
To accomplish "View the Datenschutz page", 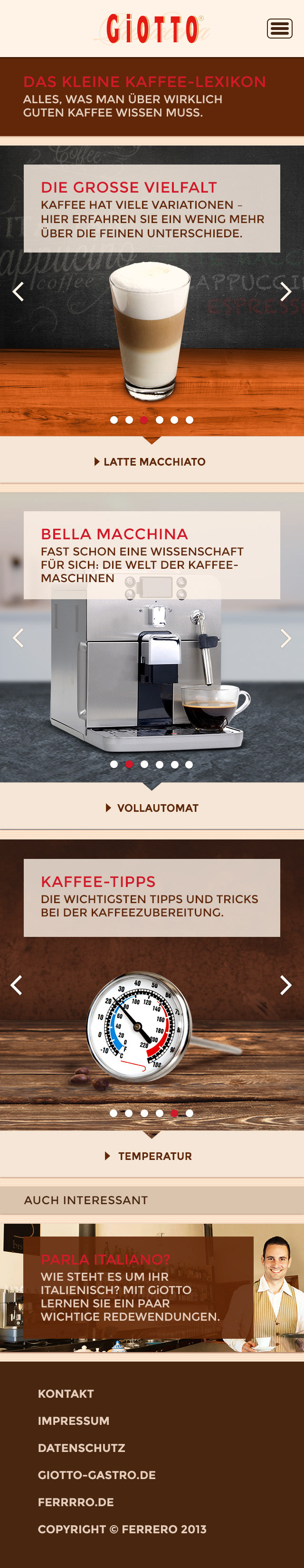I will pos(82,1448).
